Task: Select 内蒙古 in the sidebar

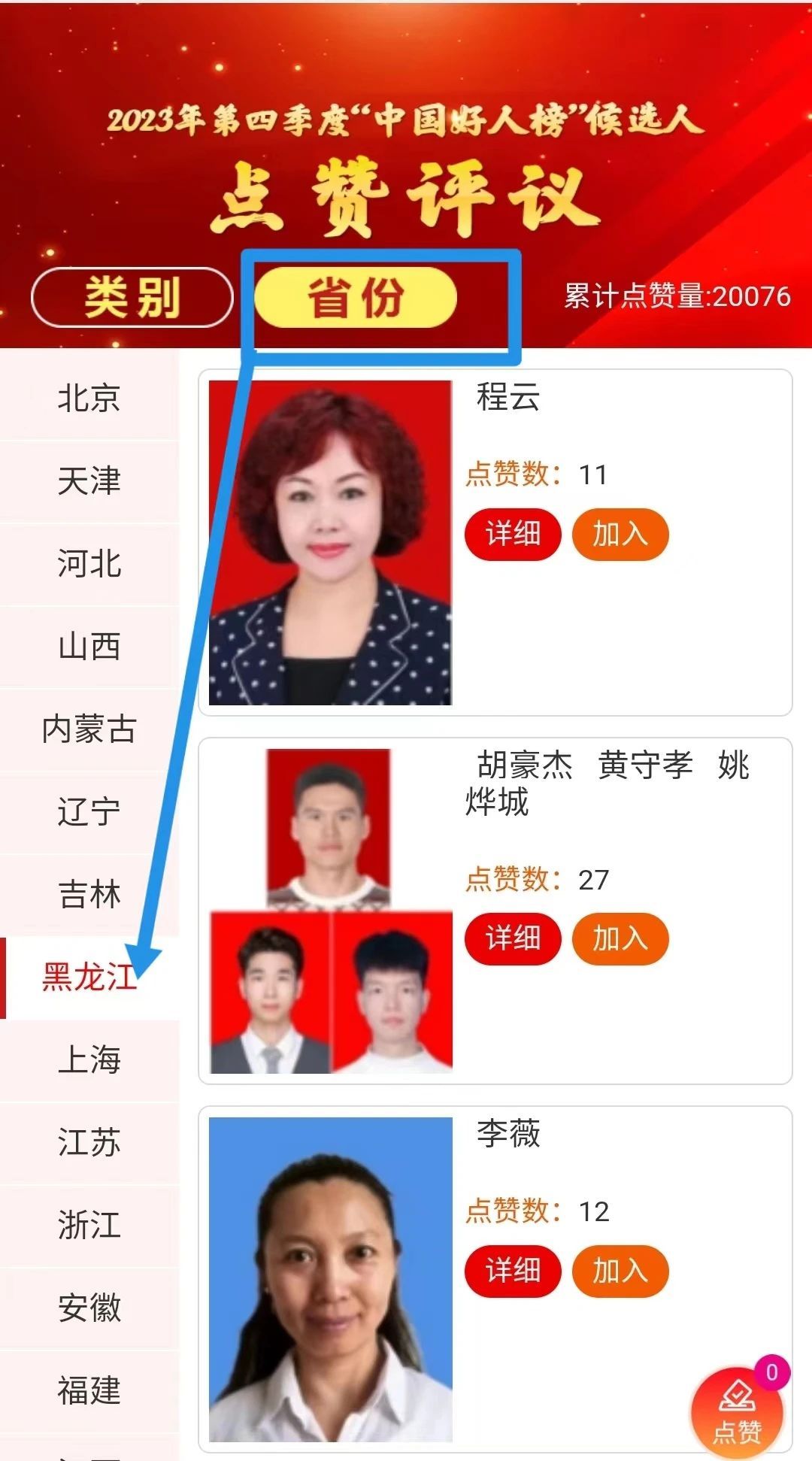Action: 89,729
